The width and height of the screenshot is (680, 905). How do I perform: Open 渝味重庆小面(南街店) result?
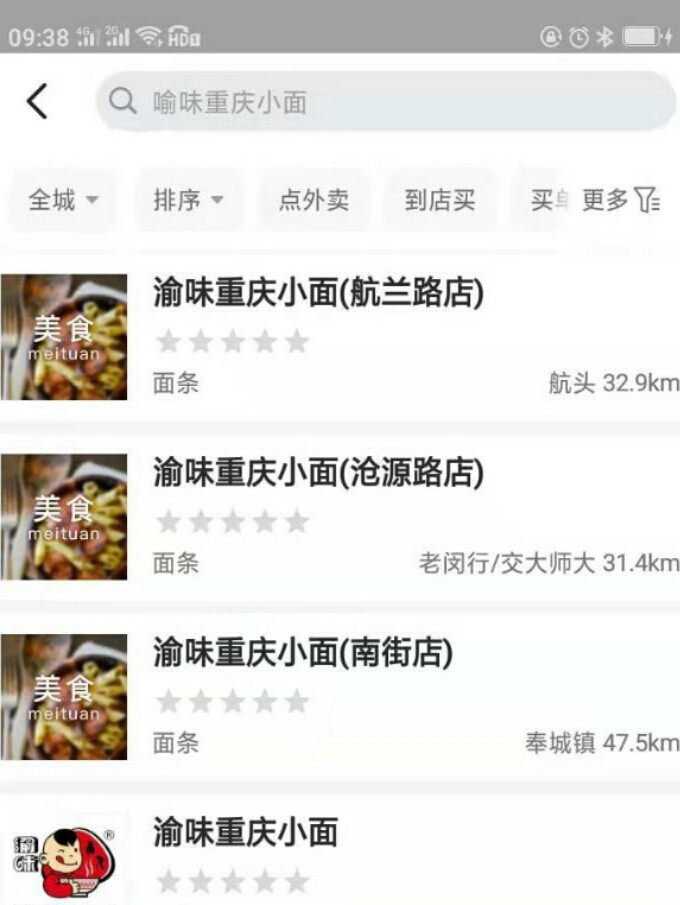point(340,698)
